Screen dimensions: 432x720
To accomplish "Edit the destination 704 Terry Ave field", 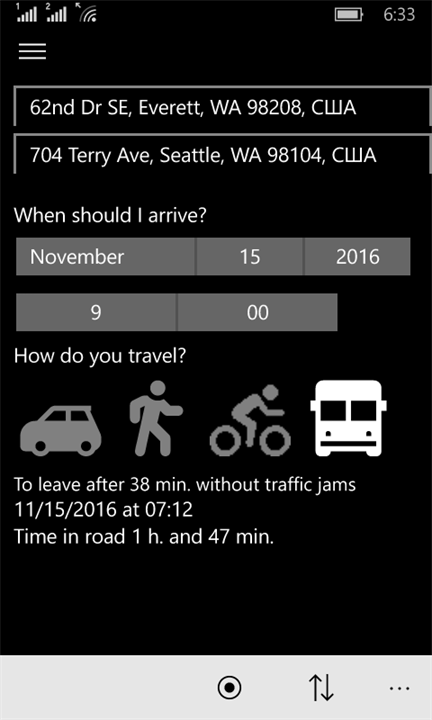I will (223, 153).
